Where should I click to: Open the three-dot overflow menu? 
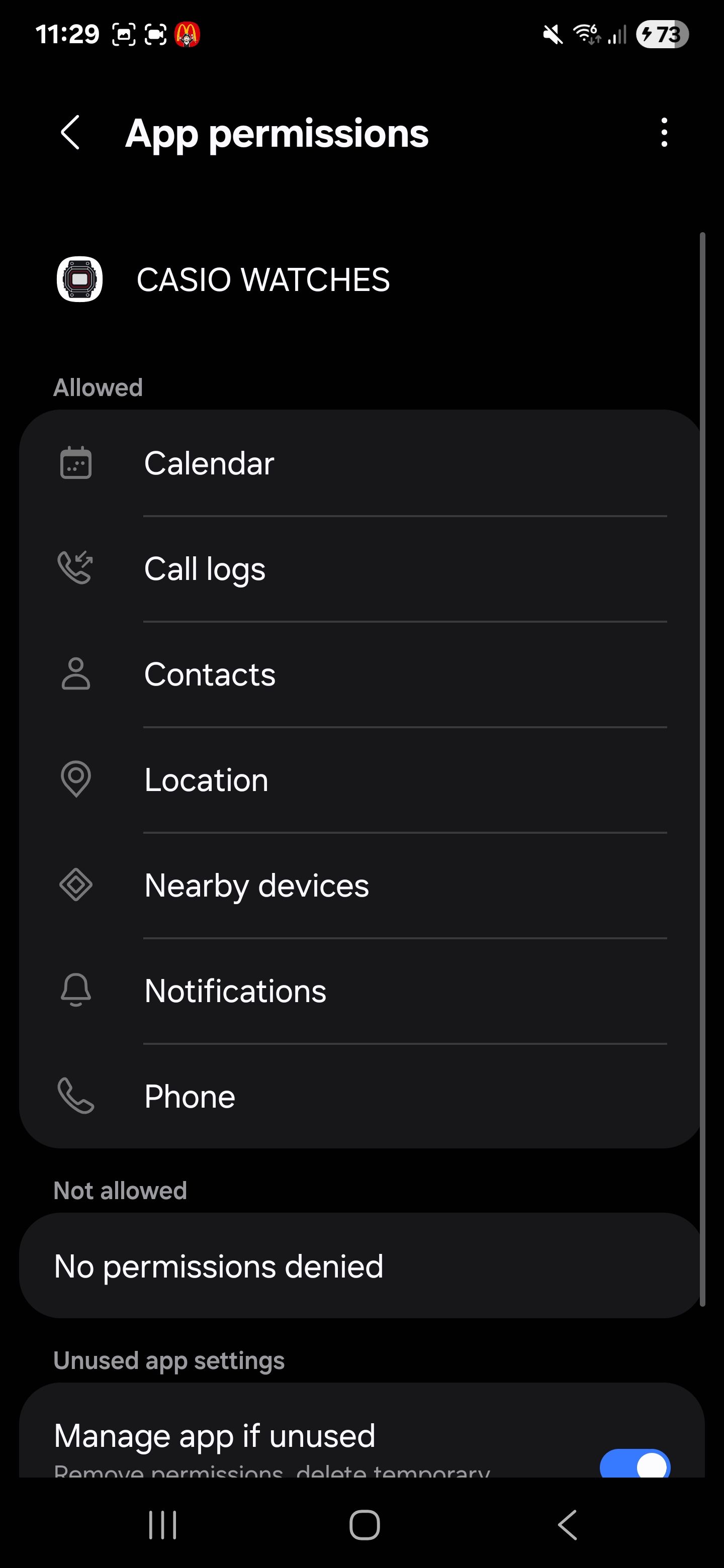click(664, 133)
